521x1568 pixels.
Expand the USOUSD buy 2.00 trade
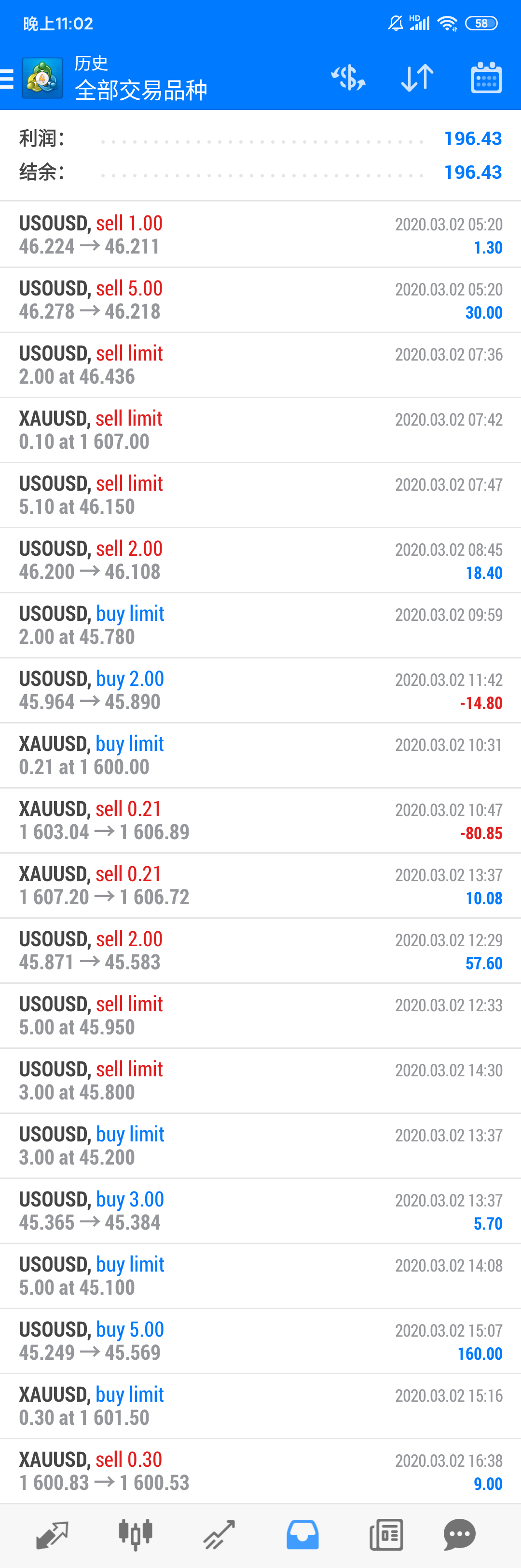click(260, 690)
